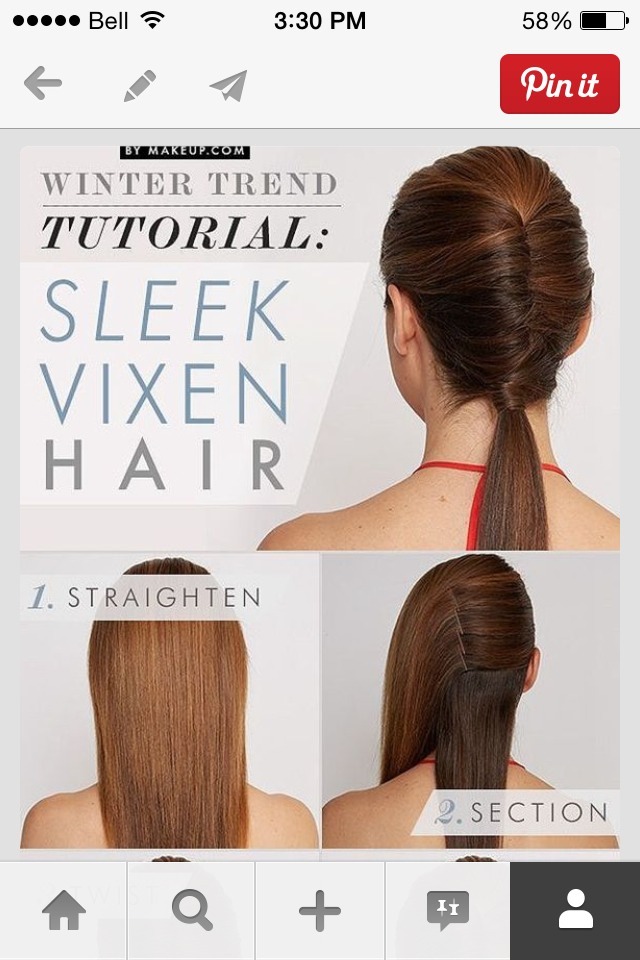
Task: Tap the red Pin it button
Action: [x=560, y=84]
